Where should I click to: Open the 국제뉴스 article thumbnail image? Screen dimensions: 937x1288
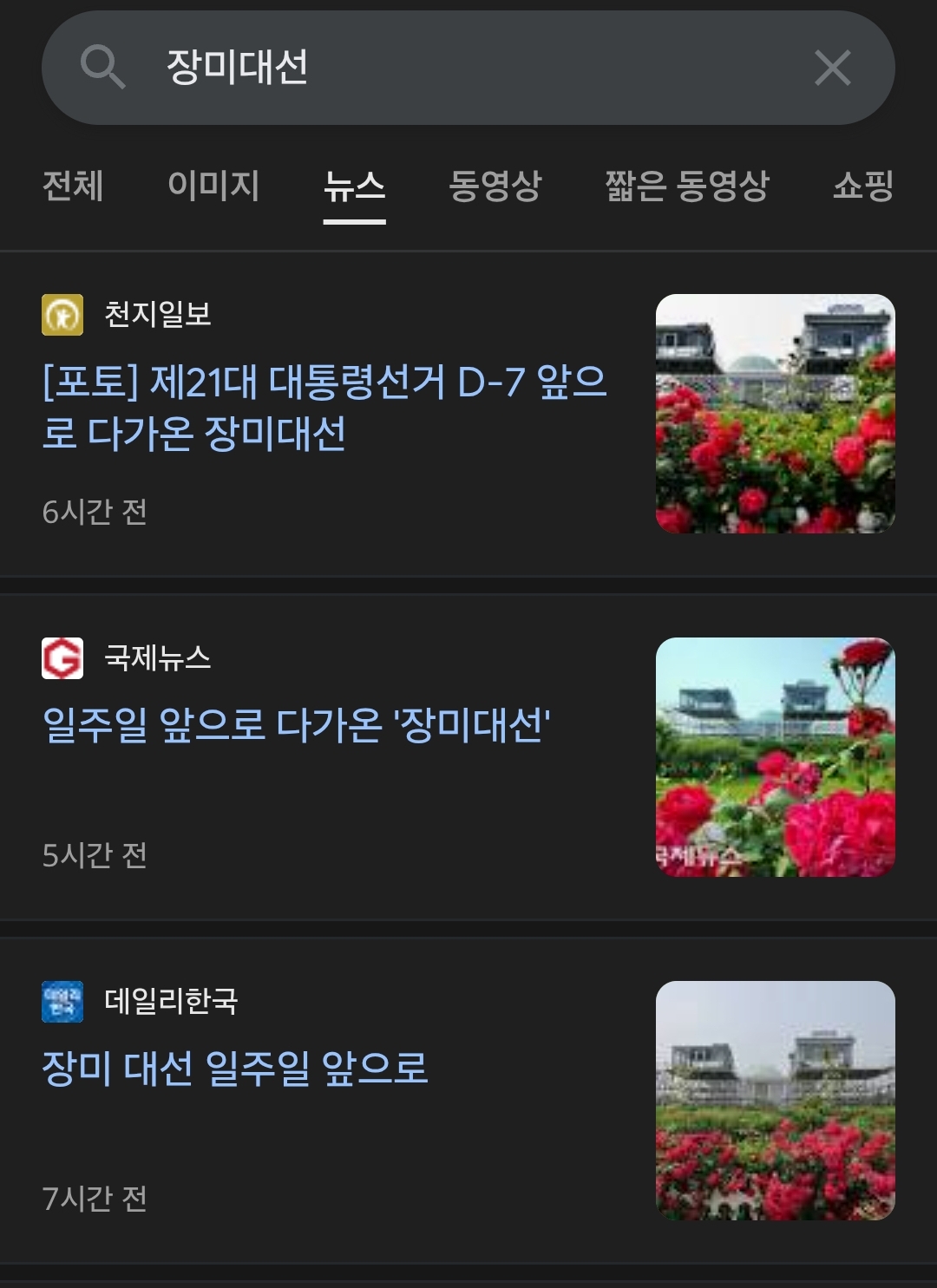pos(776,754)
